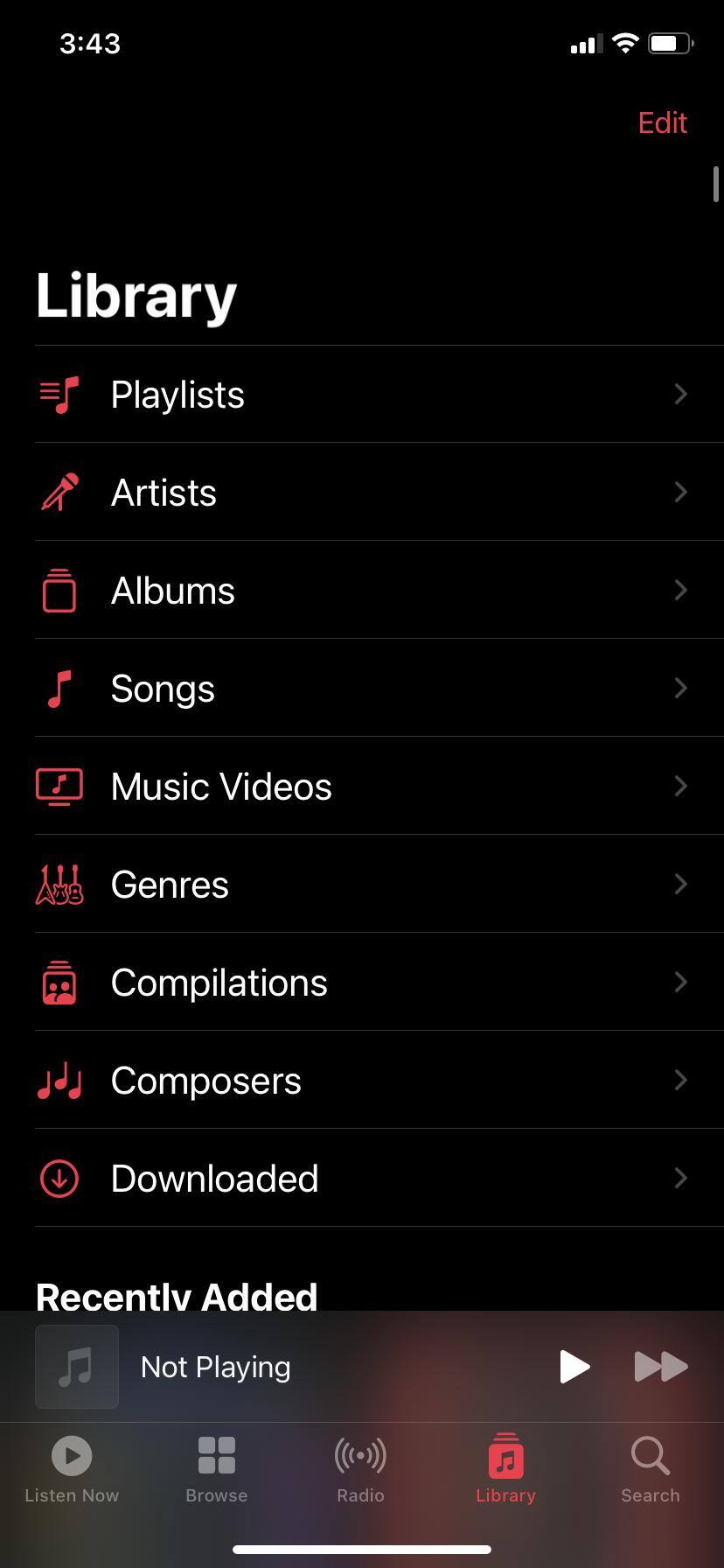Tap Edit to customize the library list
The image size is (724, 1568).
(662, 122)
